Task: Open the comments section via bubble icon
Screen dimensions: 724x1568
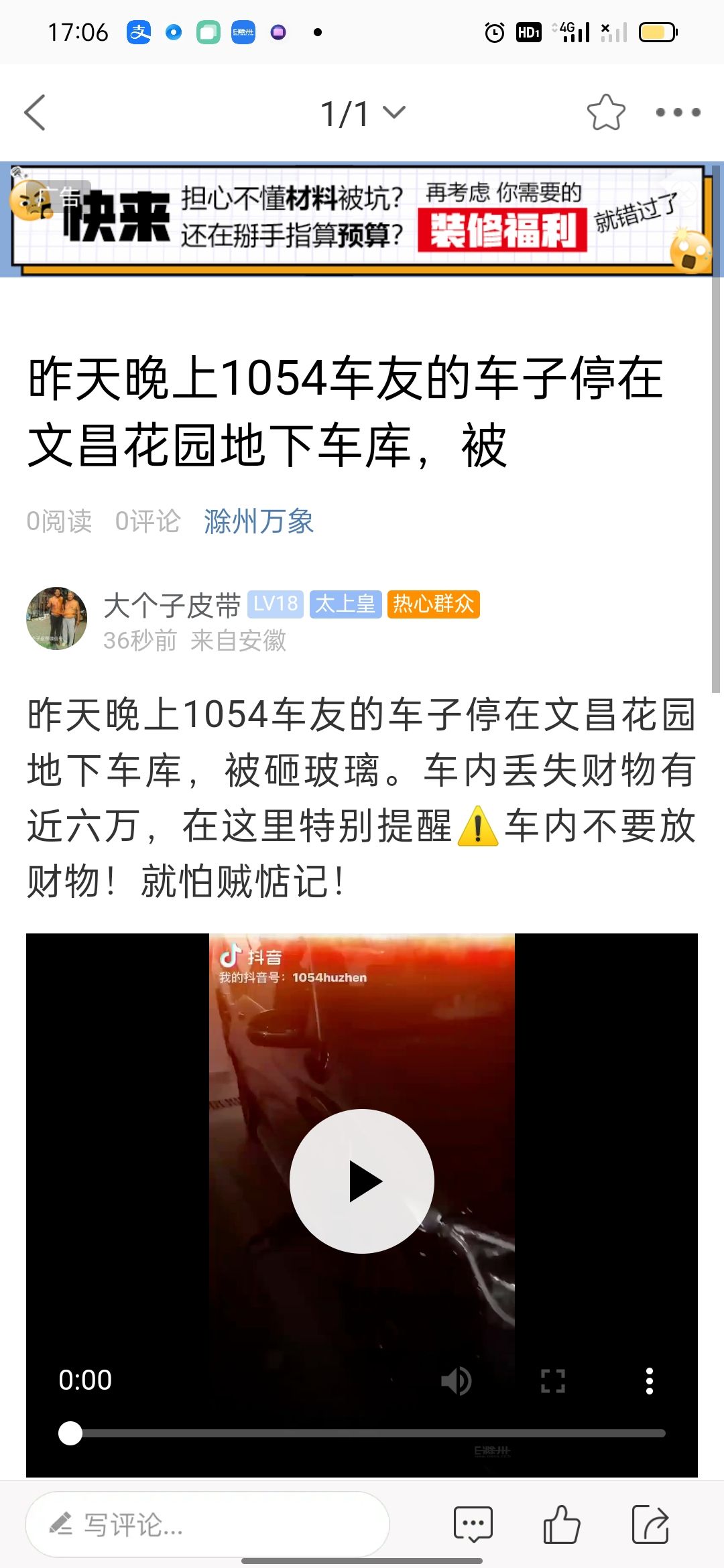Action: pyautogui.click(x=473, y=1524)
